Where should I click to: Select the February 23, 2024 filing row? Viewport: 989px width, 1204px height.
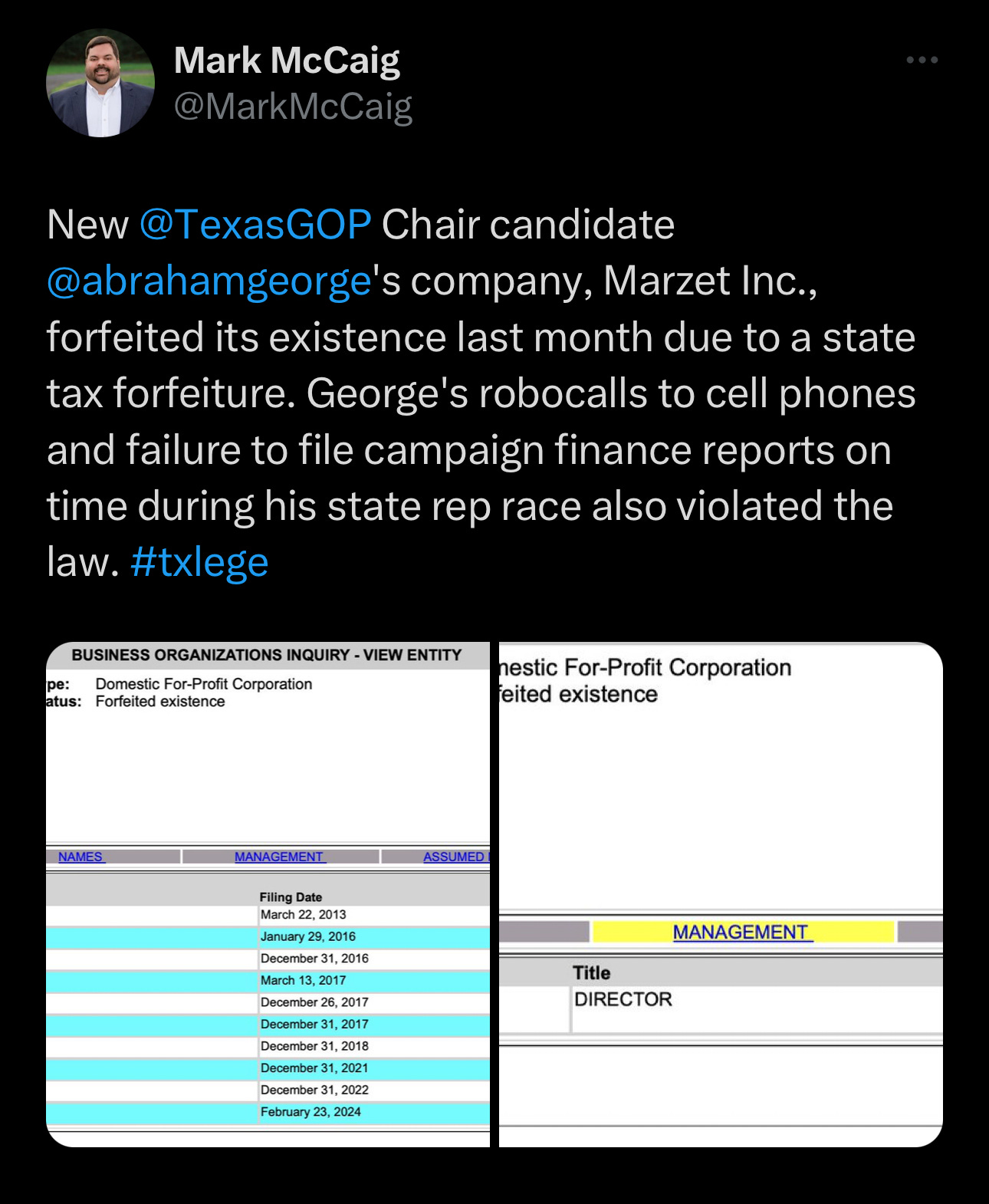coord(309,1112)
